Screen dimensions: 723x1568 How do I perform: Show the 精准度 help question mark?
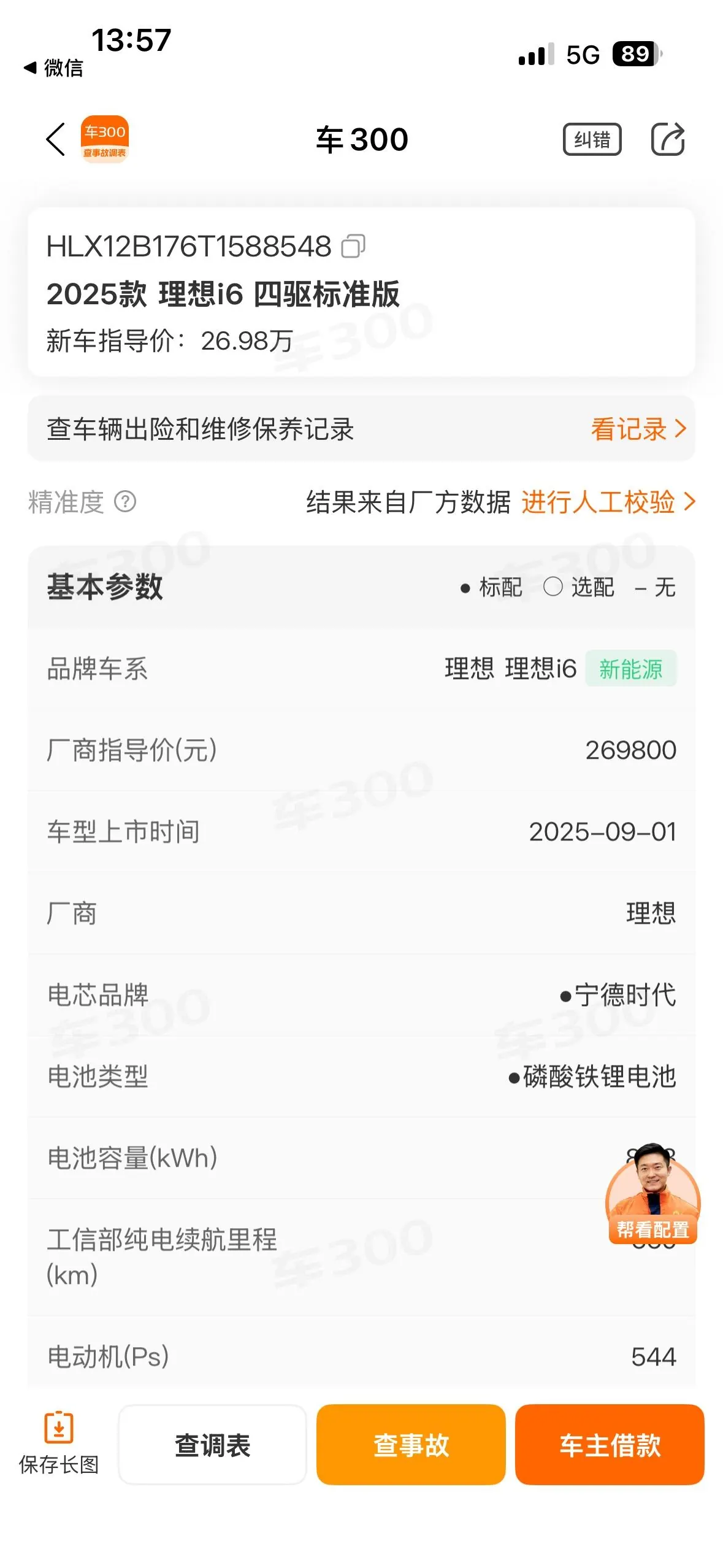pyautogui.click(x=125, y=502)
